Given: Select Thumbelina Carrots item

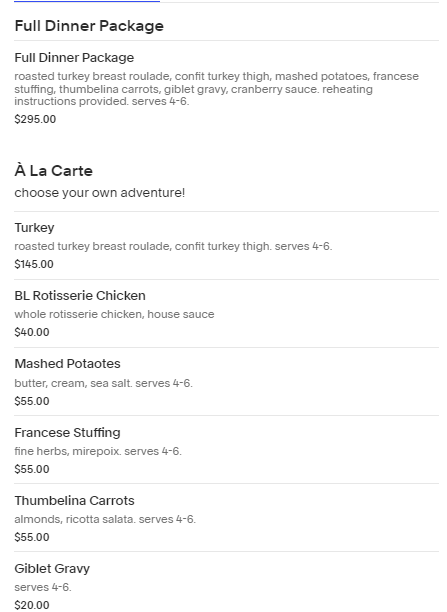Looking at the screenshot, I should (226, 518).
